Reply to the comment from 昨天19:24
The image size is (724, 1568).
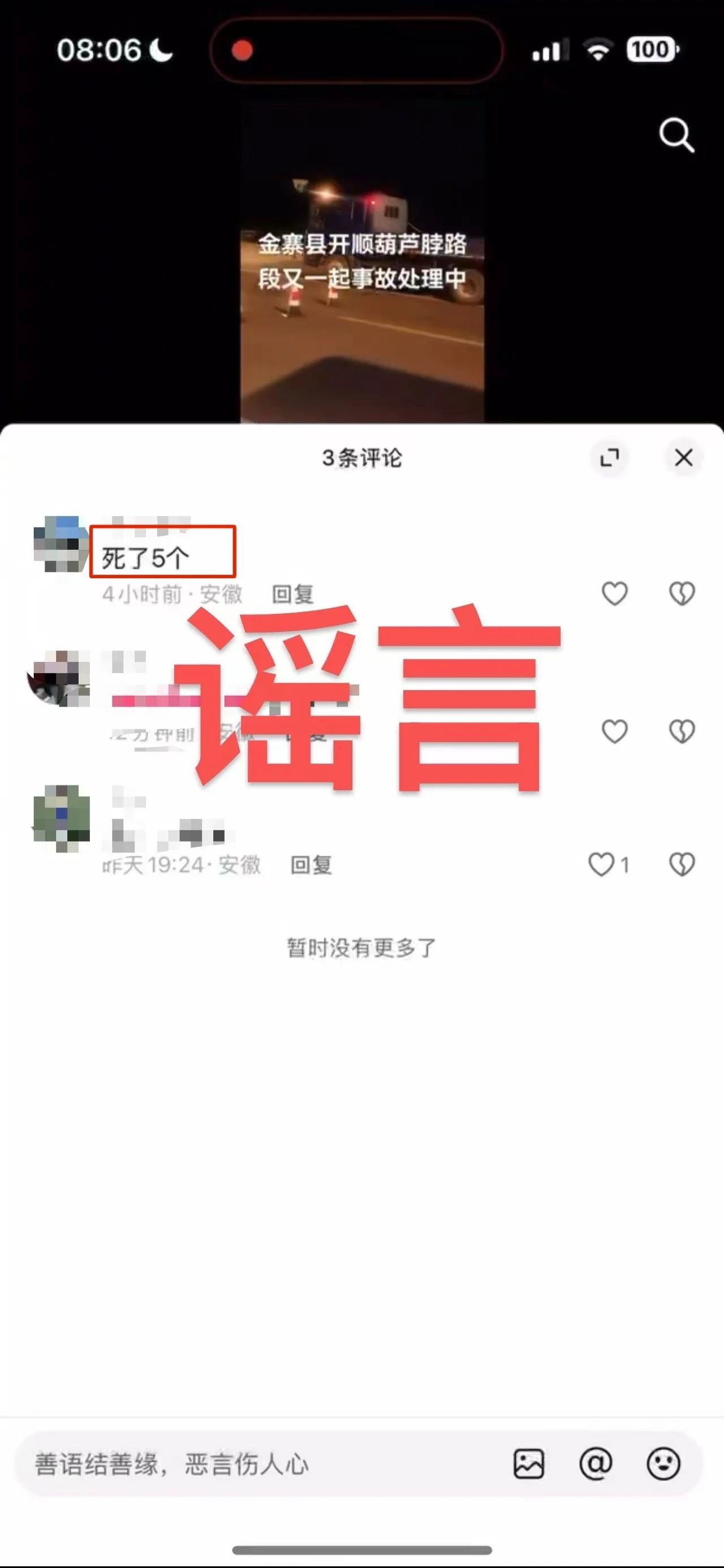click(x=311, y=864)
